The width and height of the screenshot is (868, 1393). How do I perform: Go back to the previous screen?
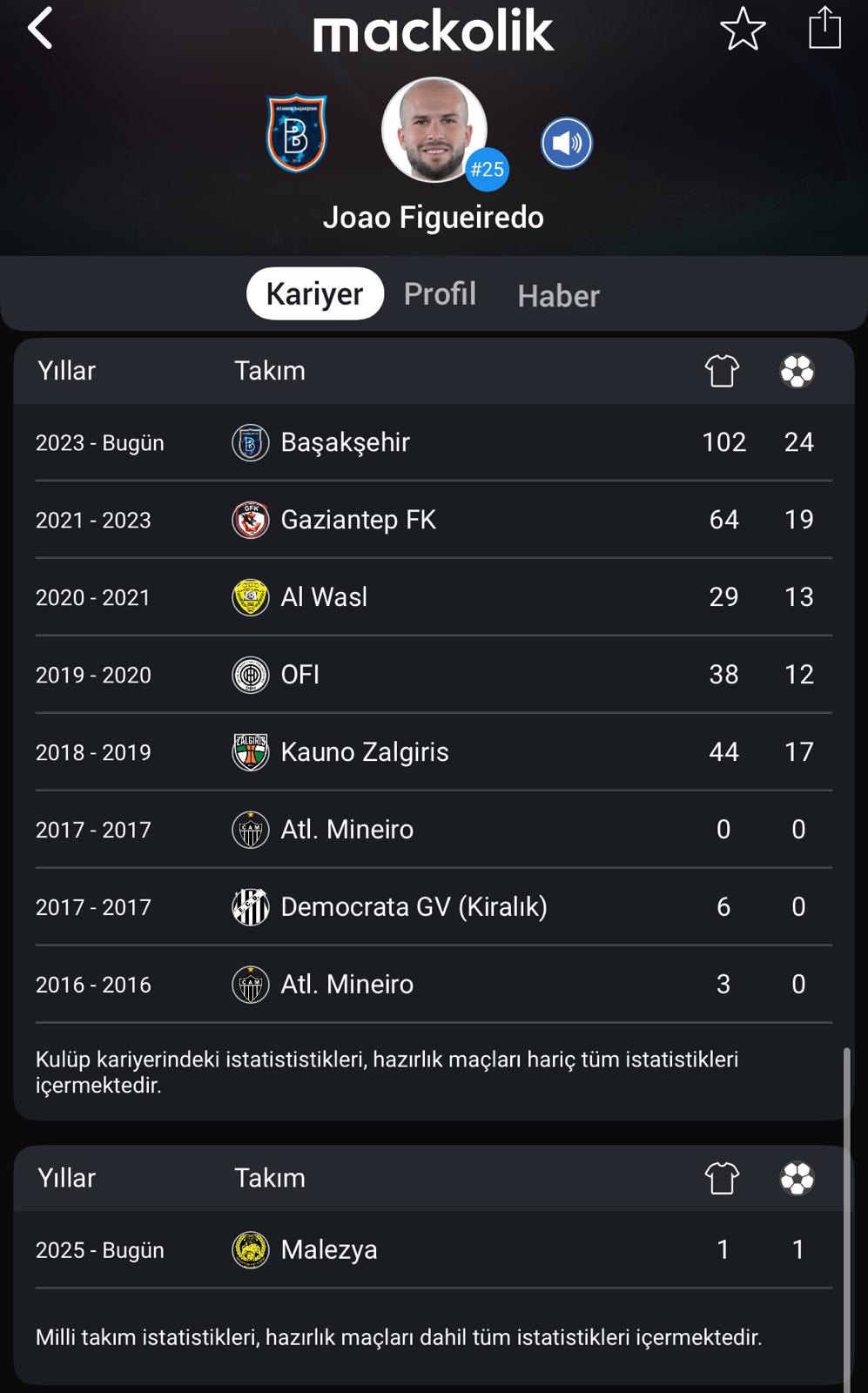41,29
